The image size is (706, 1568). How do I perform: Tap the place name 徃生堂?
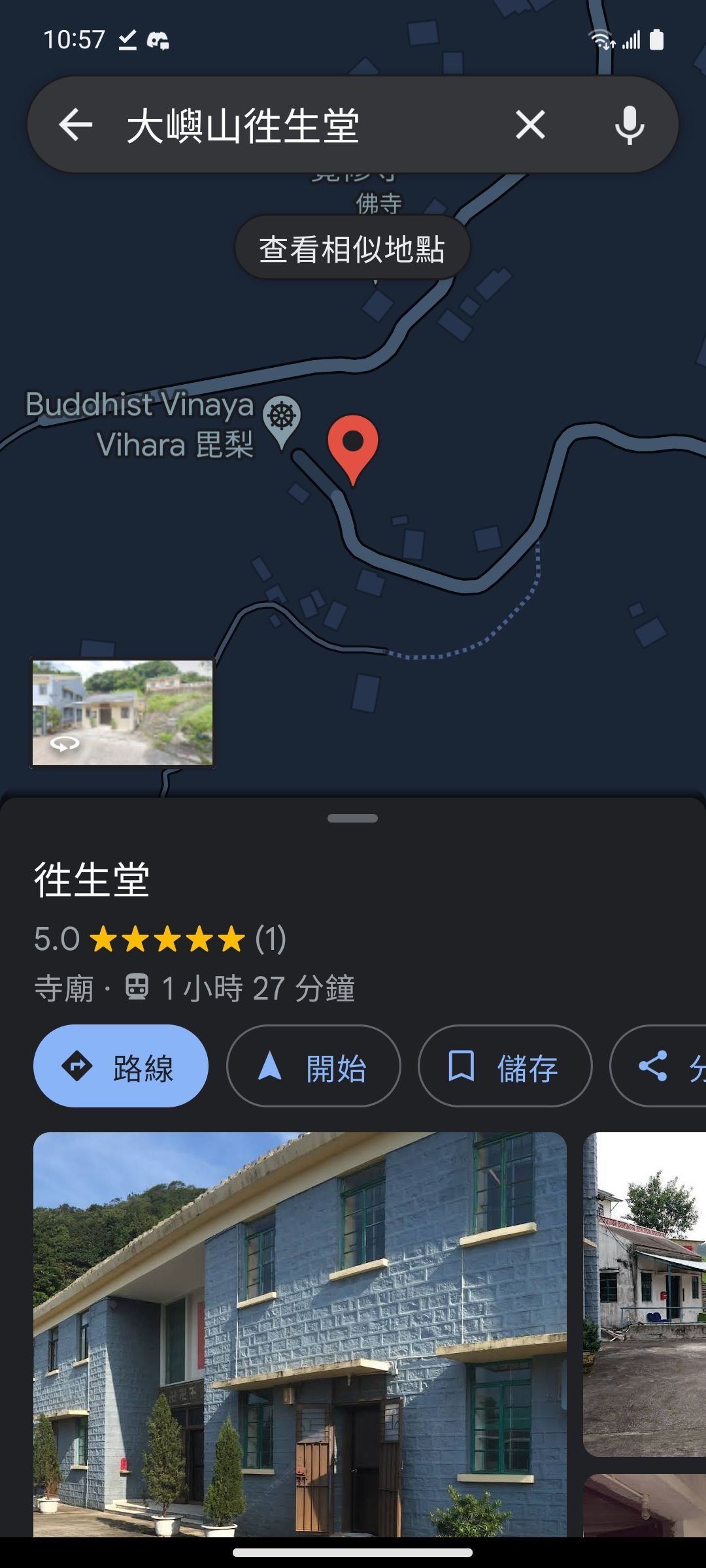click(x=92, y=880)
